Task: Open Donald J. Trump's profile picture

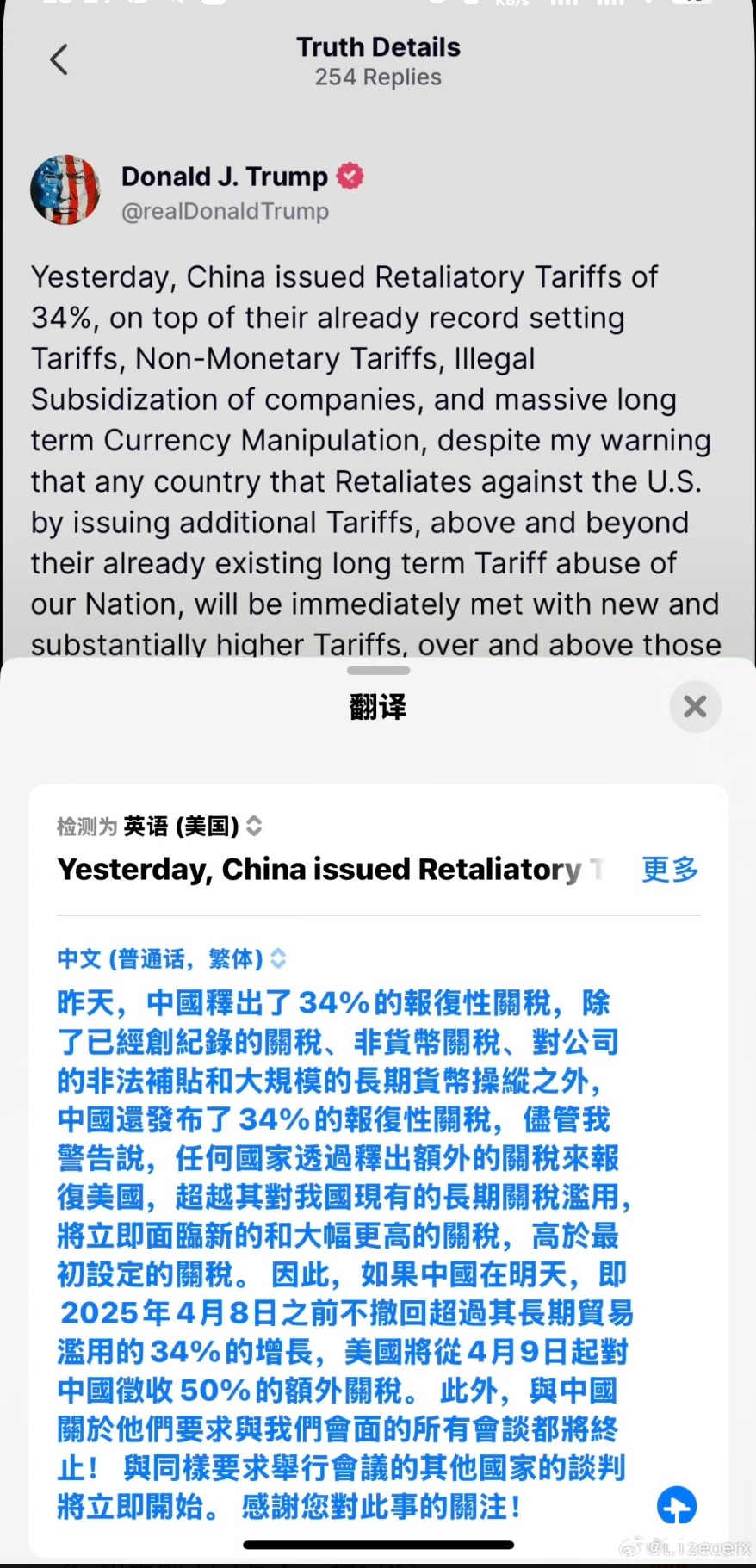Action: click(65, 191)
